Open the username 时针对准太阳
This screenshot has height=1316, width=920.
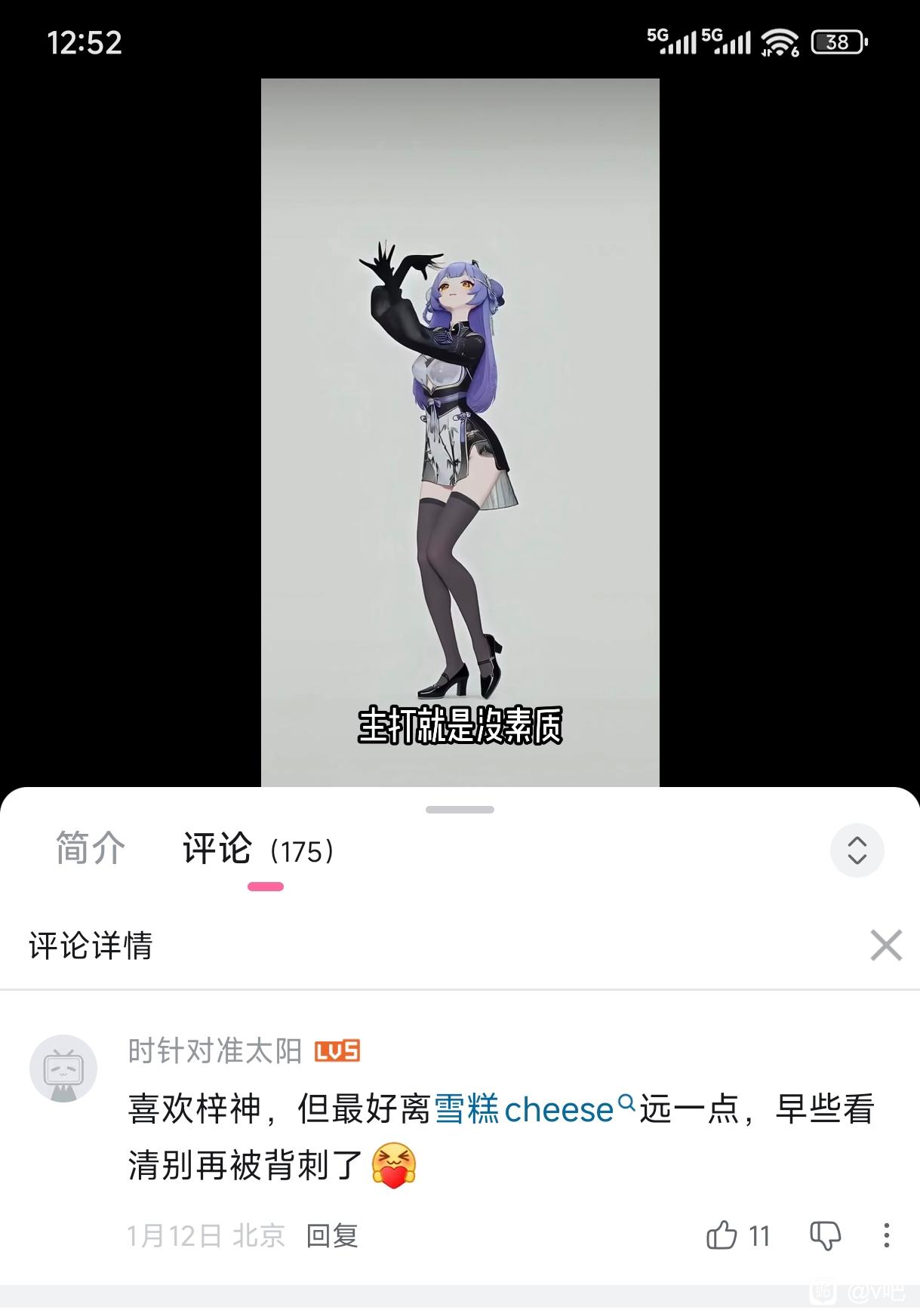215,1050
